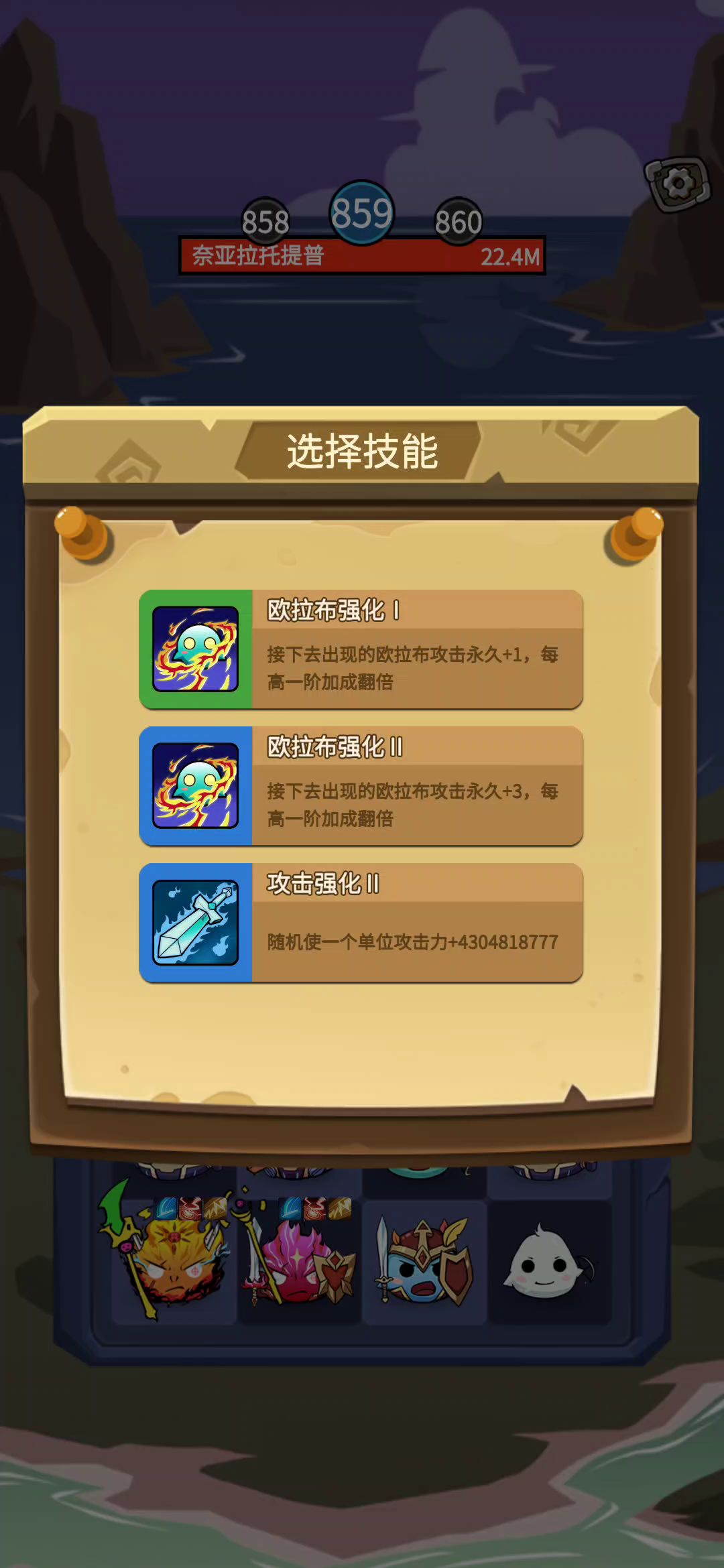Select the 欧拉布强化 I skill

click(x=361, y=649)
